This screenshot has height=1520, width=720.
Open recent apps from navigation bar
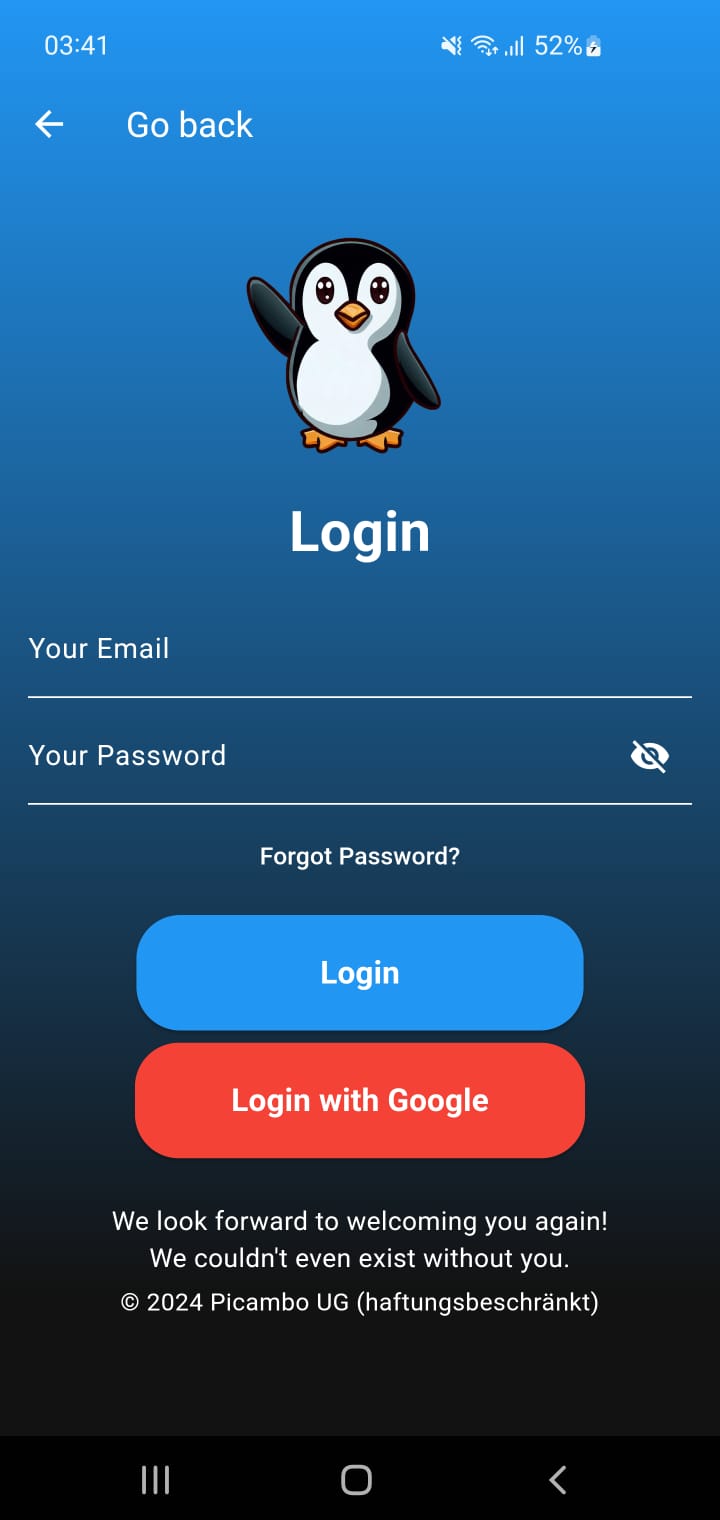tap(155, 1480)
